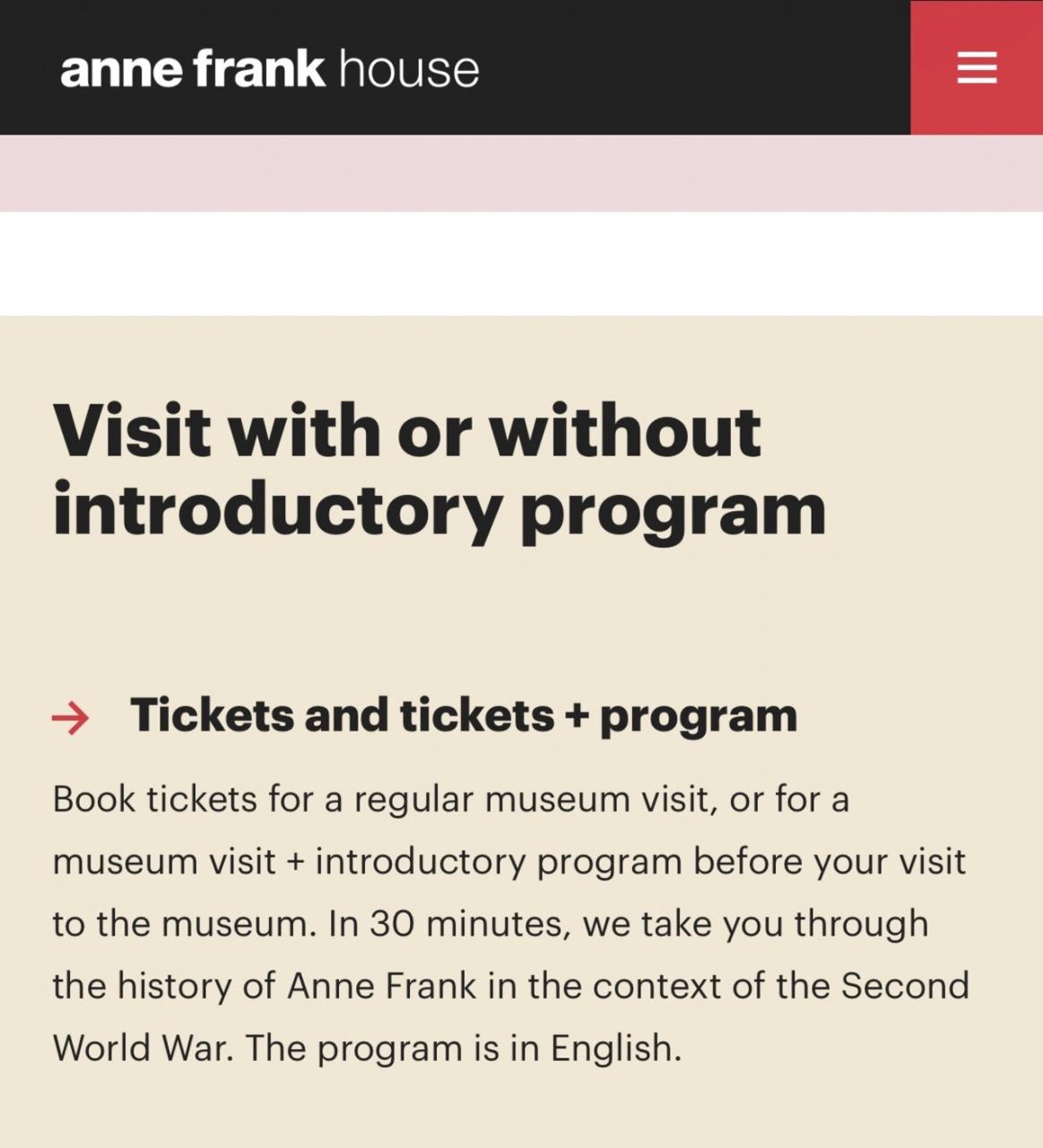Go to the Anne Frank House homepage
This screenshot has height=1148, width=1043.
point(269,69)
